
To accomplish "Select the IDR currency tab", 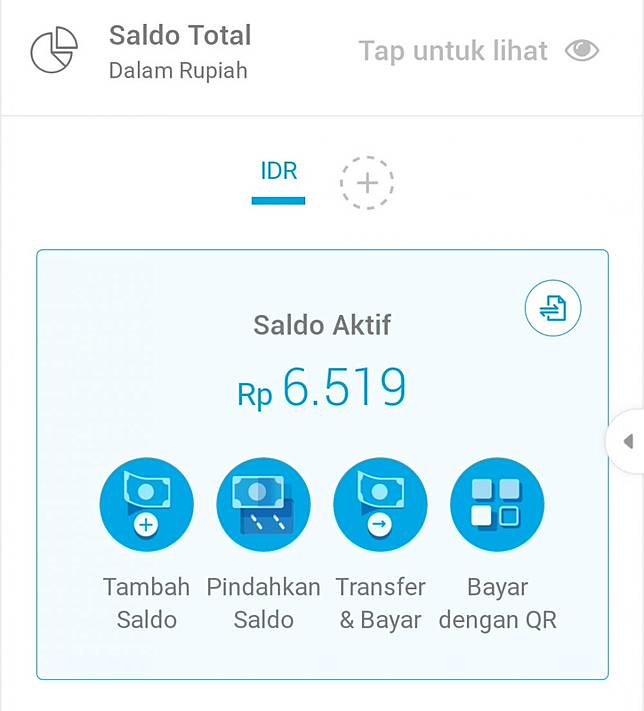I will tap(278, 172).
